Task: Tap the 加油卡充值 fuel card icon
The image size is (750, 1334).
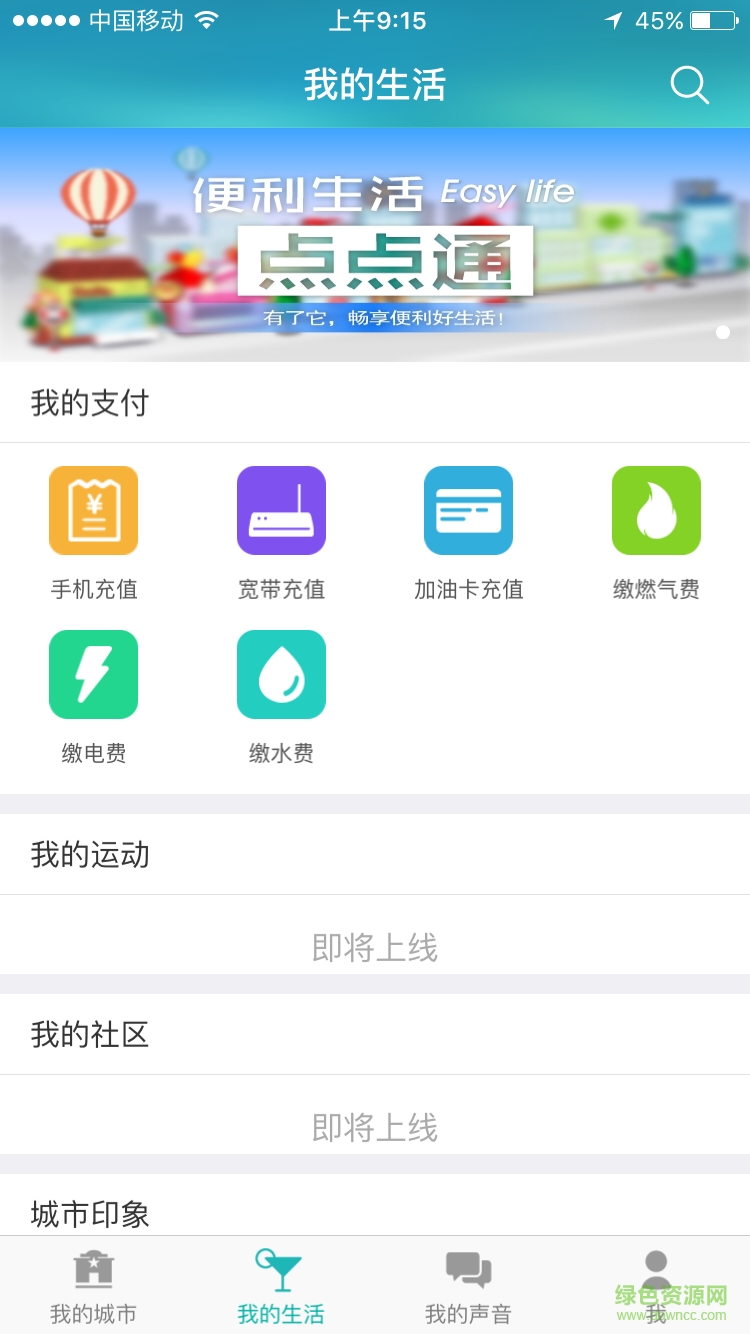Action: [468, 510]
